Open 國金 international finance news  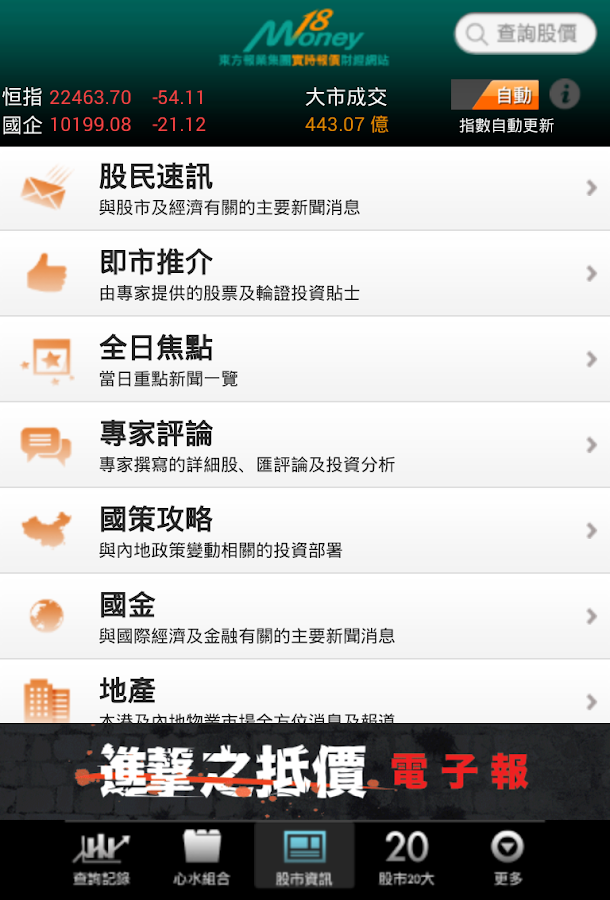(304, 616)
